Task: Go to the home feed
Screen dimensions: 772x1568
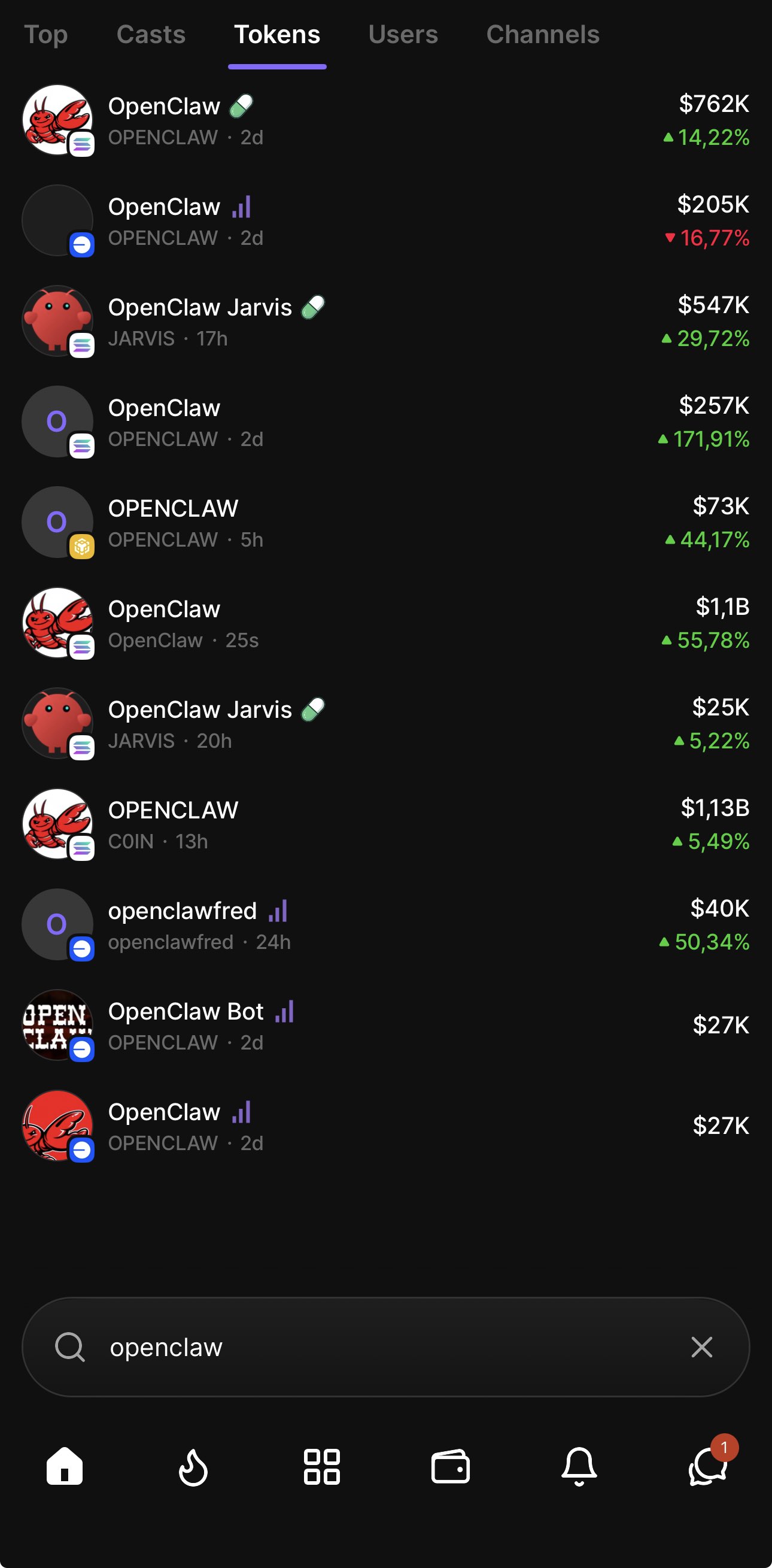Action: point(65,1466)
